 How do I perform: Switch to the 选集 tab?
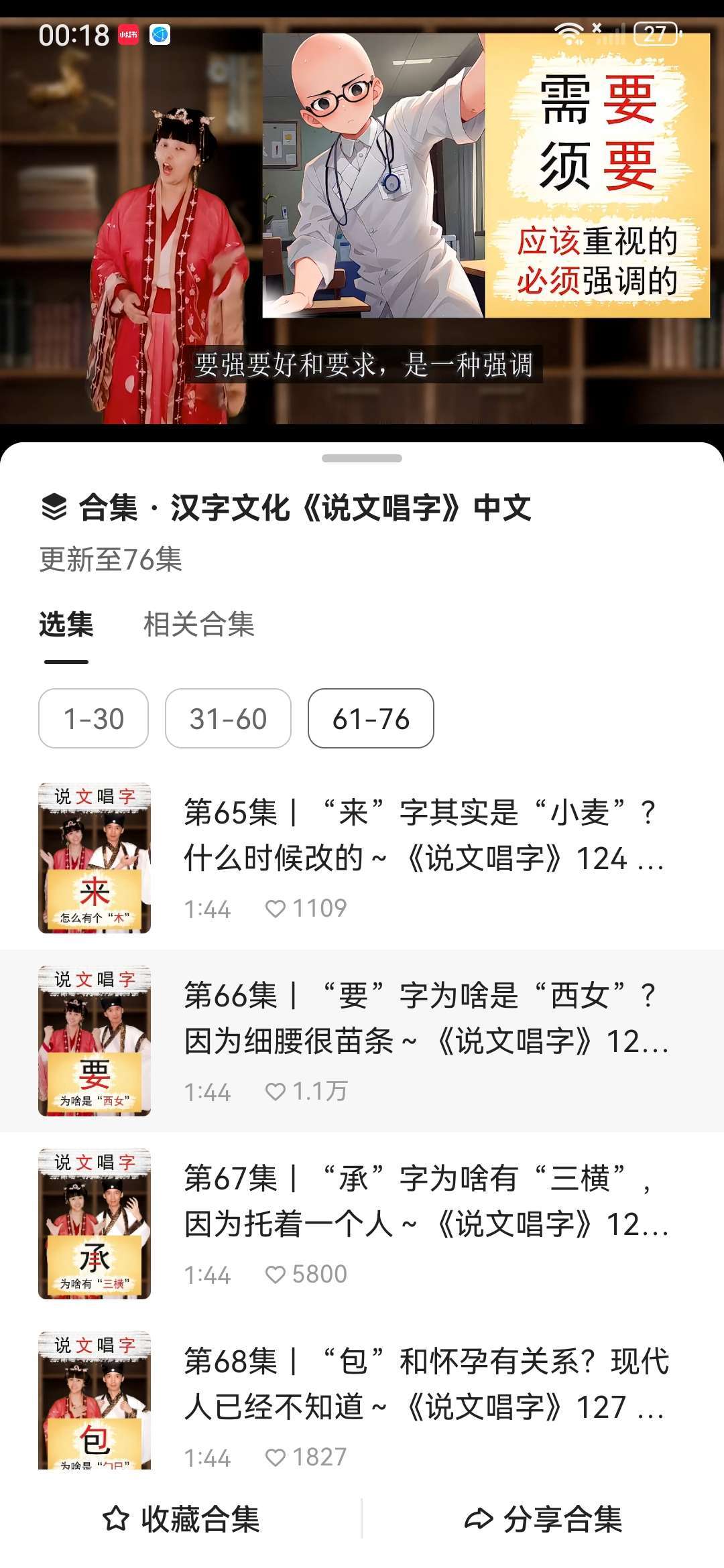[66, 625]
